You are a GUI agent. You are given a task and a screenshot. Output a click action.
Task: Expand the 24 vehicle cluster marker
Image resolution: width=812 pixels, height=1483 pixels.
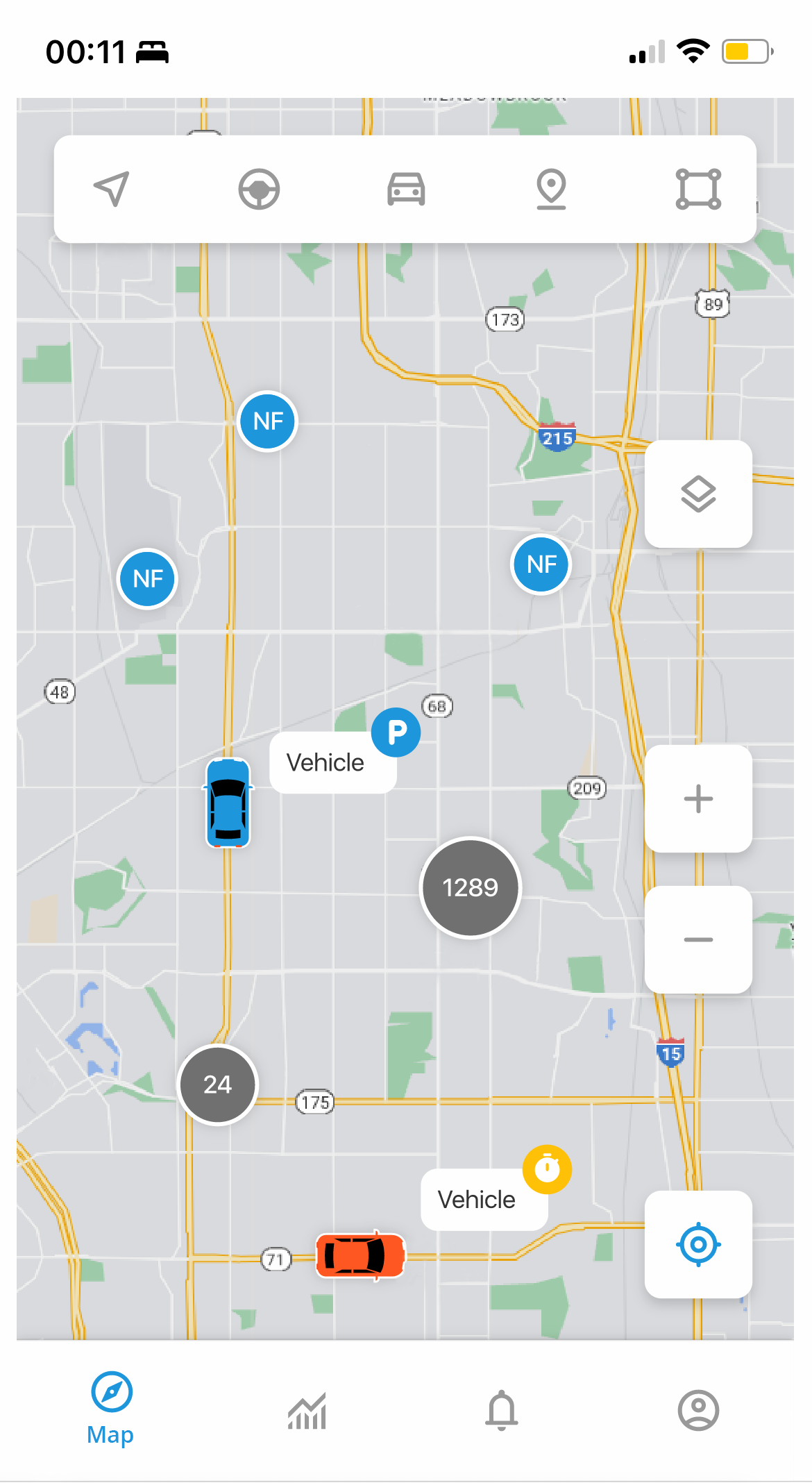(217, 1084)
